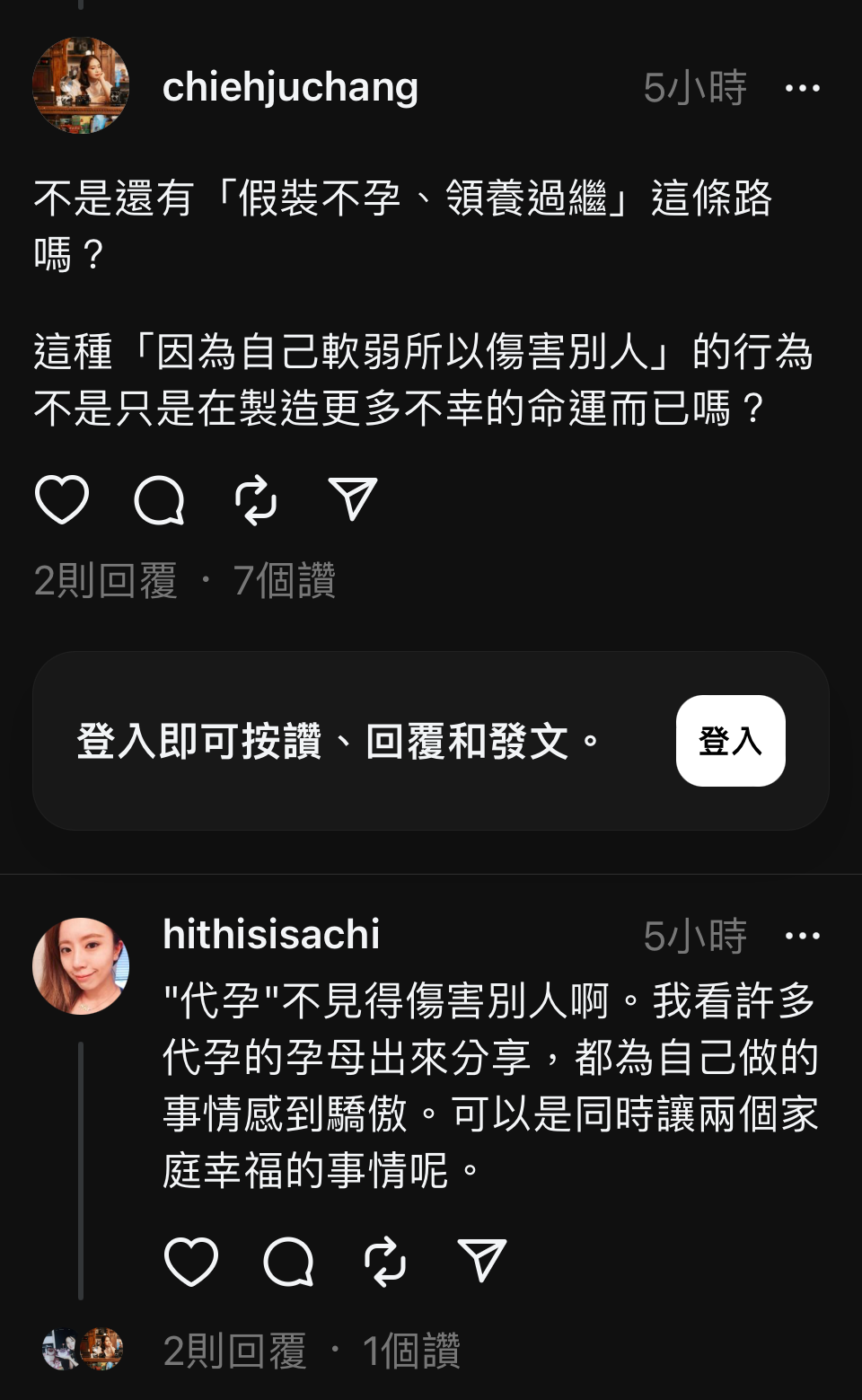Share chiehjuchang's post
The width and height of the screenshot is (862, 1400).
click(x=352, y=498)
